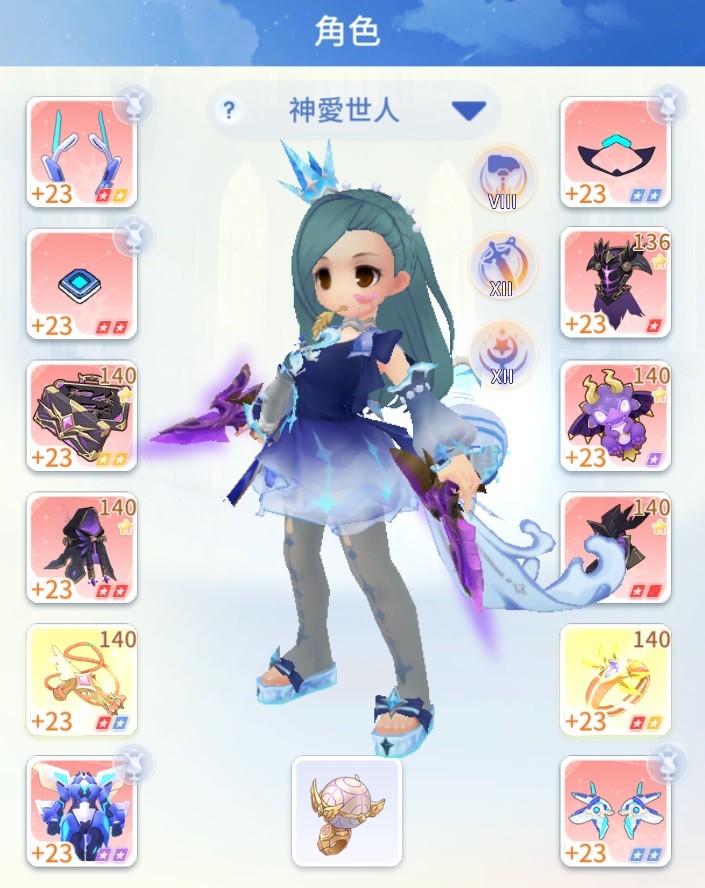Select the dark gold shield level 140 slot
Viewport: 705px width, 888px height.
(81, 416)
